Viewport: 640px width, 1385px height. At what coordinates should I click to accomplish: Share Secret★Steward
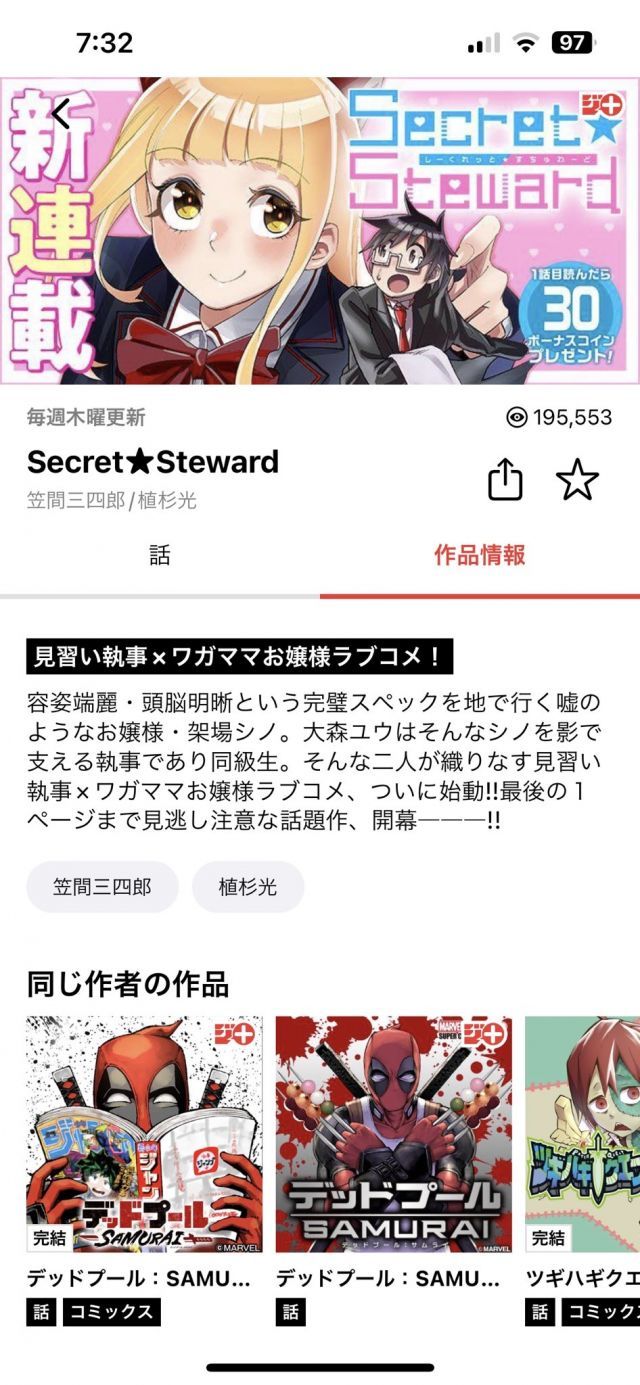506,480
